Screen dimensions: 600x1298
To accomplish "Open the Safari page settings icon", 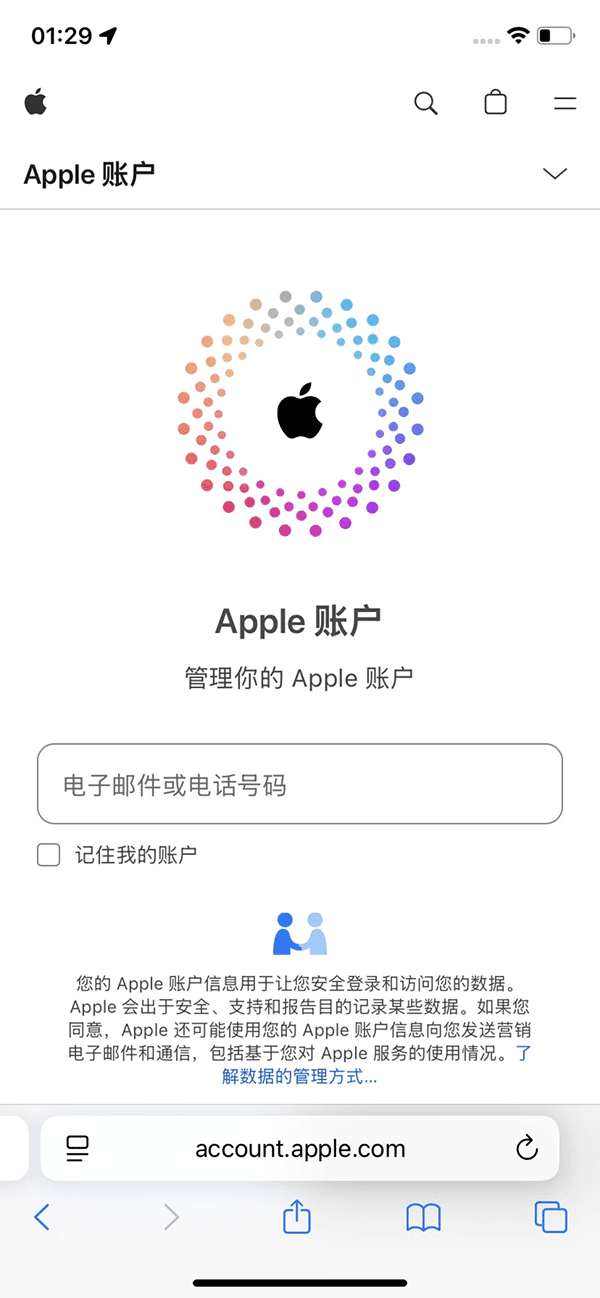I will [x=78, y=1148].
